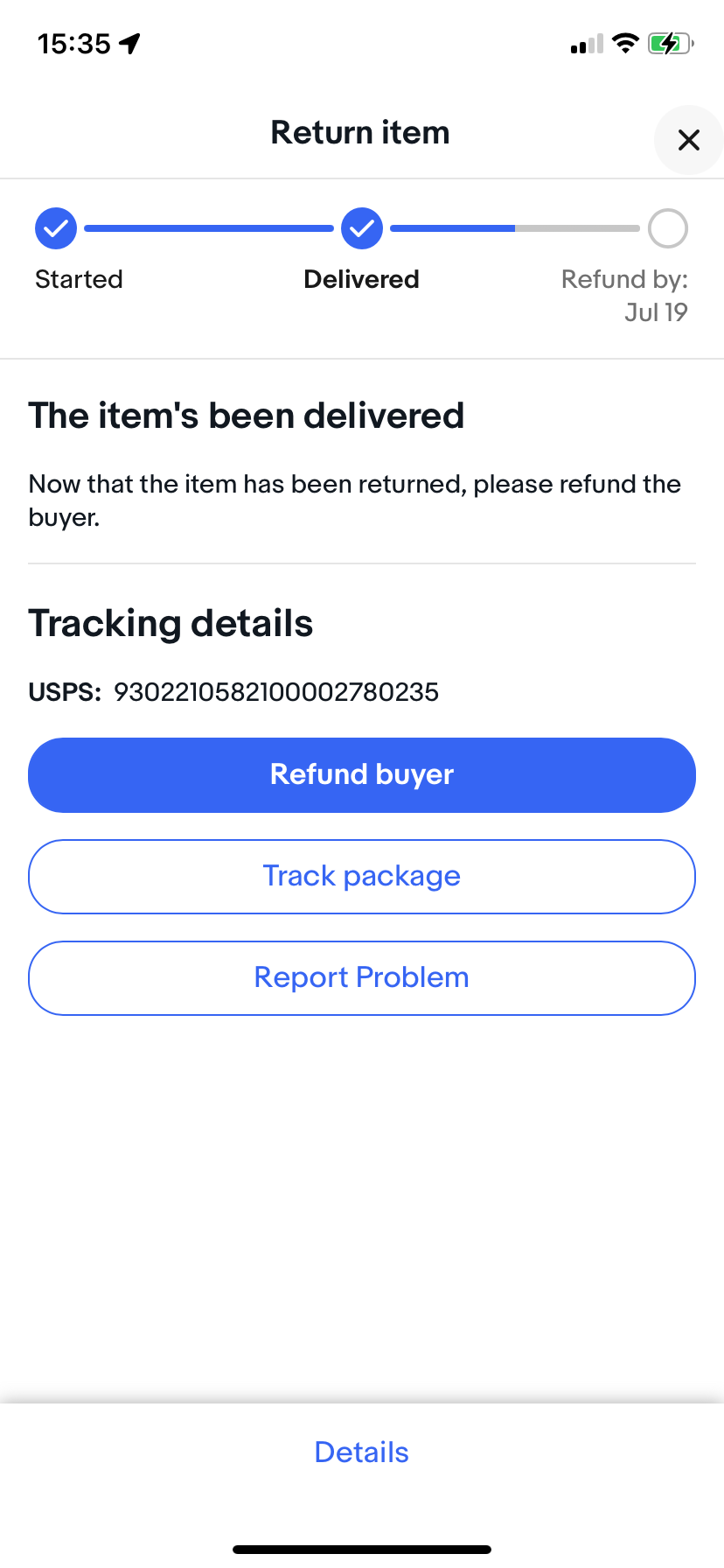The image size is (724, 1568).
Task: Select the USPS tracking number
Action: pyautogui.click(x=276, y=691)
